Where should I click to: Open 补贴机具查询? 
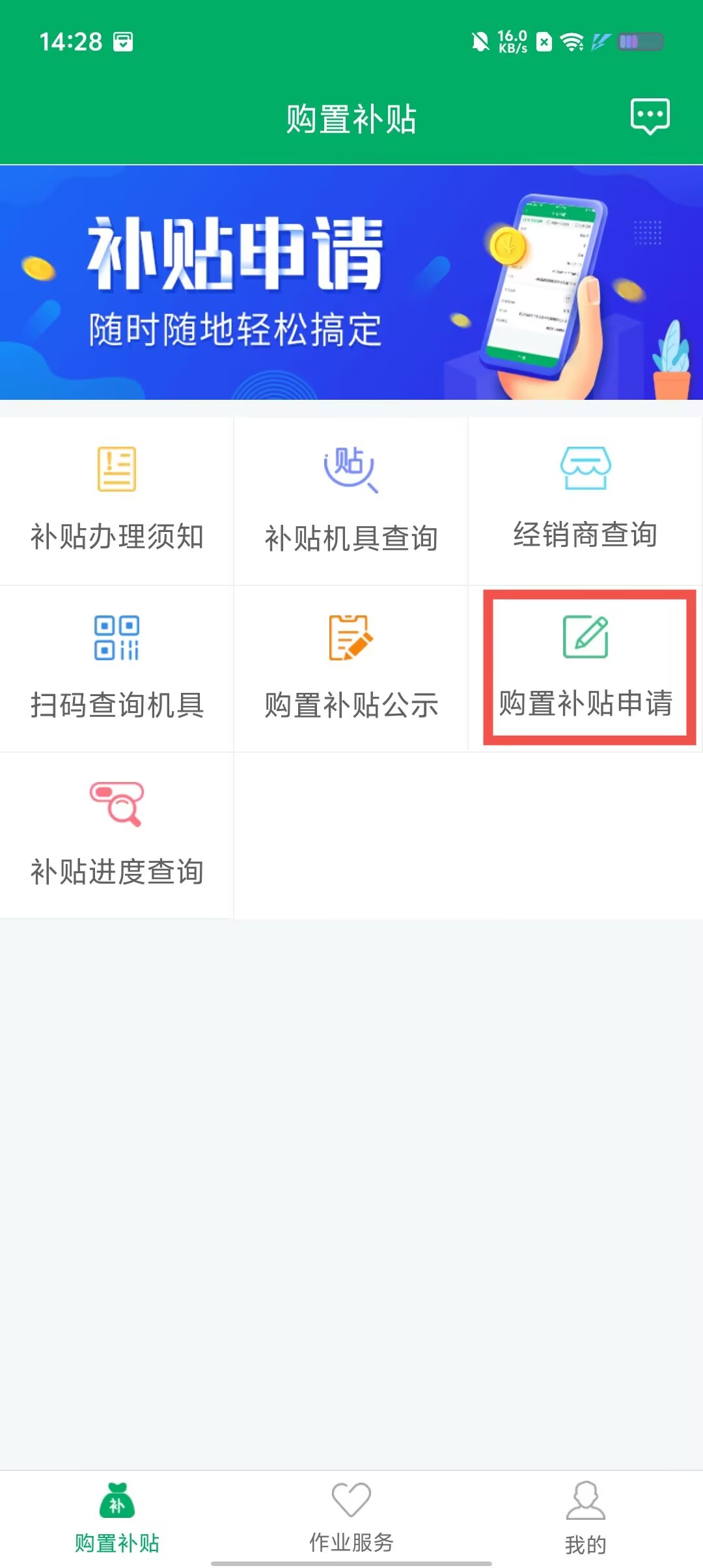(351, 500)
